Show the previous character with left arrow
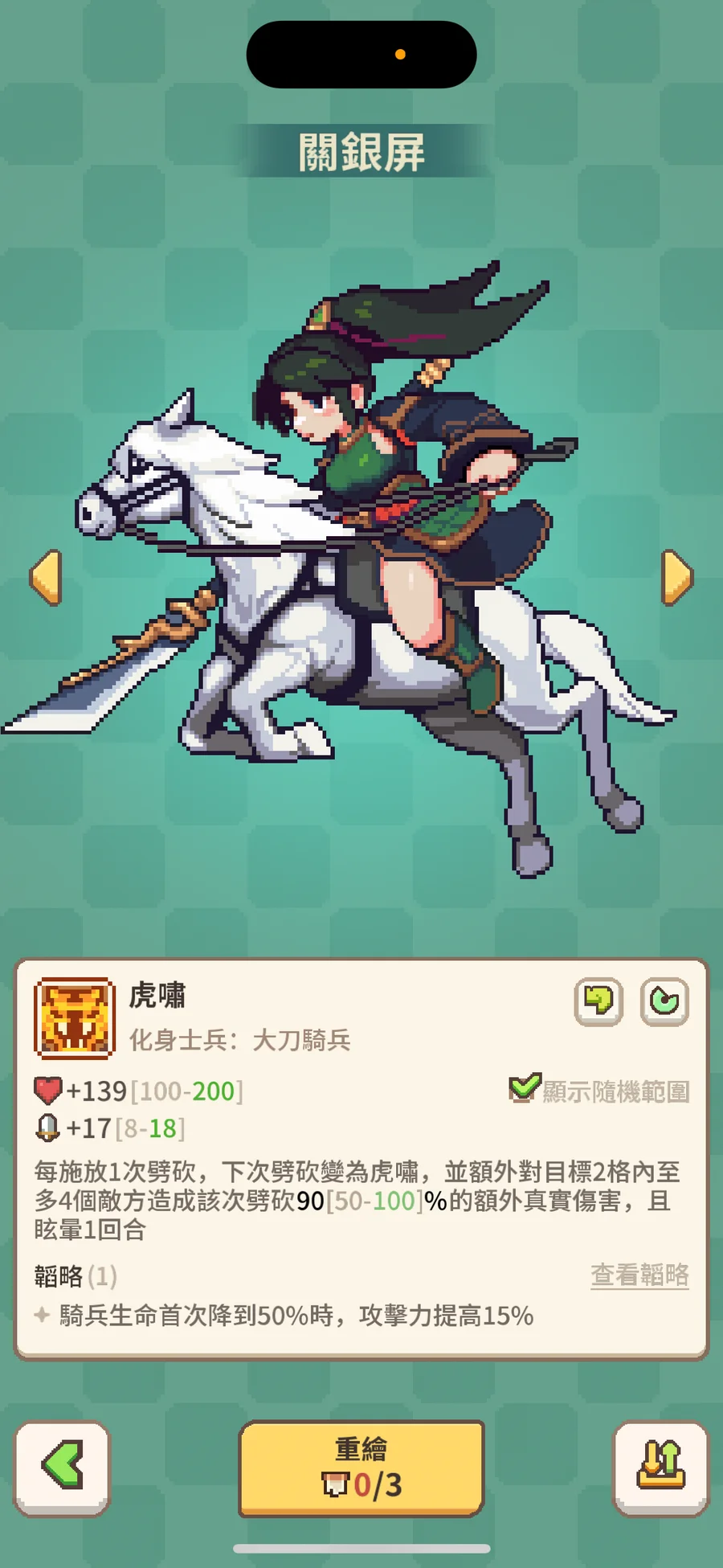The height and width of the screenshot is (1568, 723). 46,577
